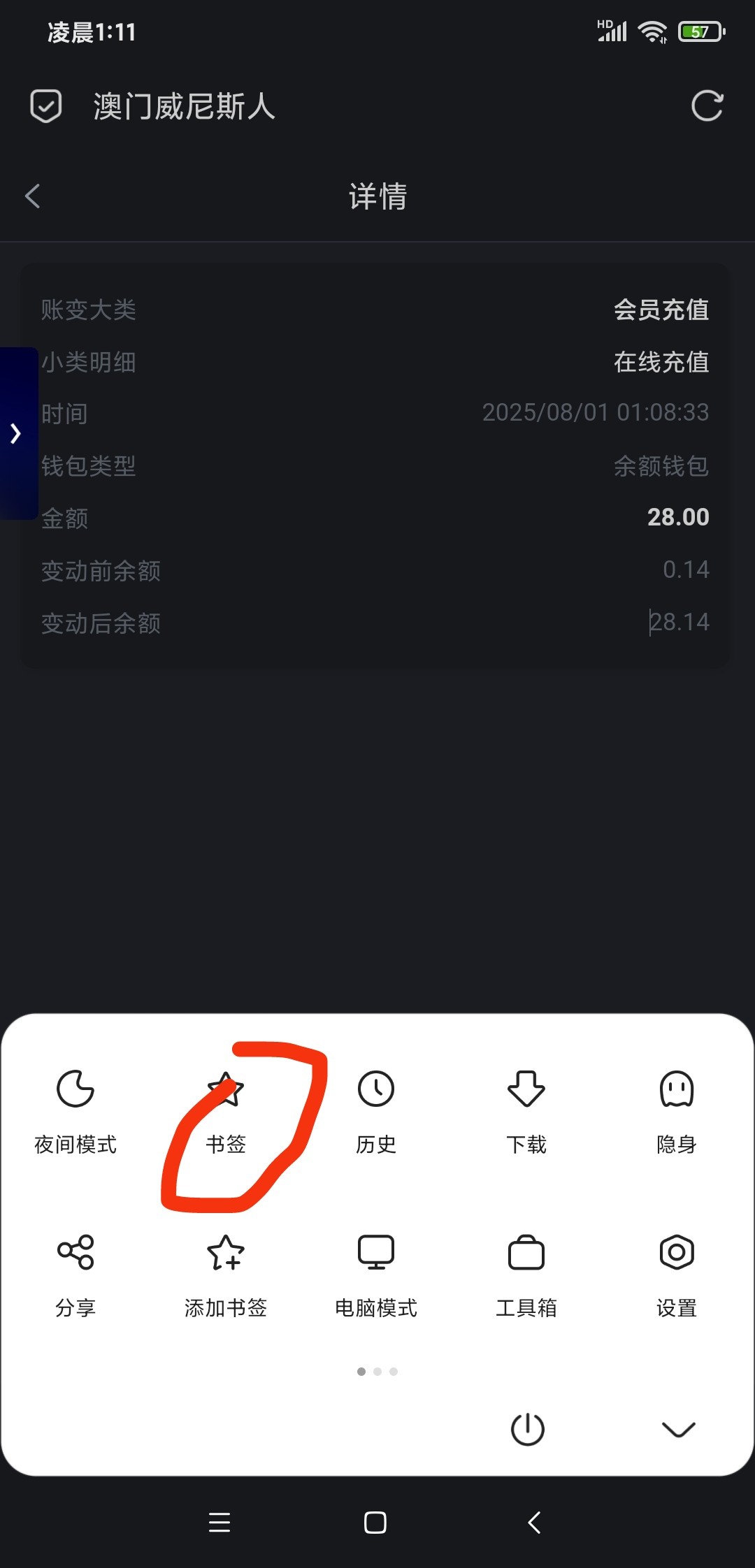Select 添加书签 to bookmark this page
Image resolution: width=755 pixels, height=1568 pixels.
[x=226, y=1272]
